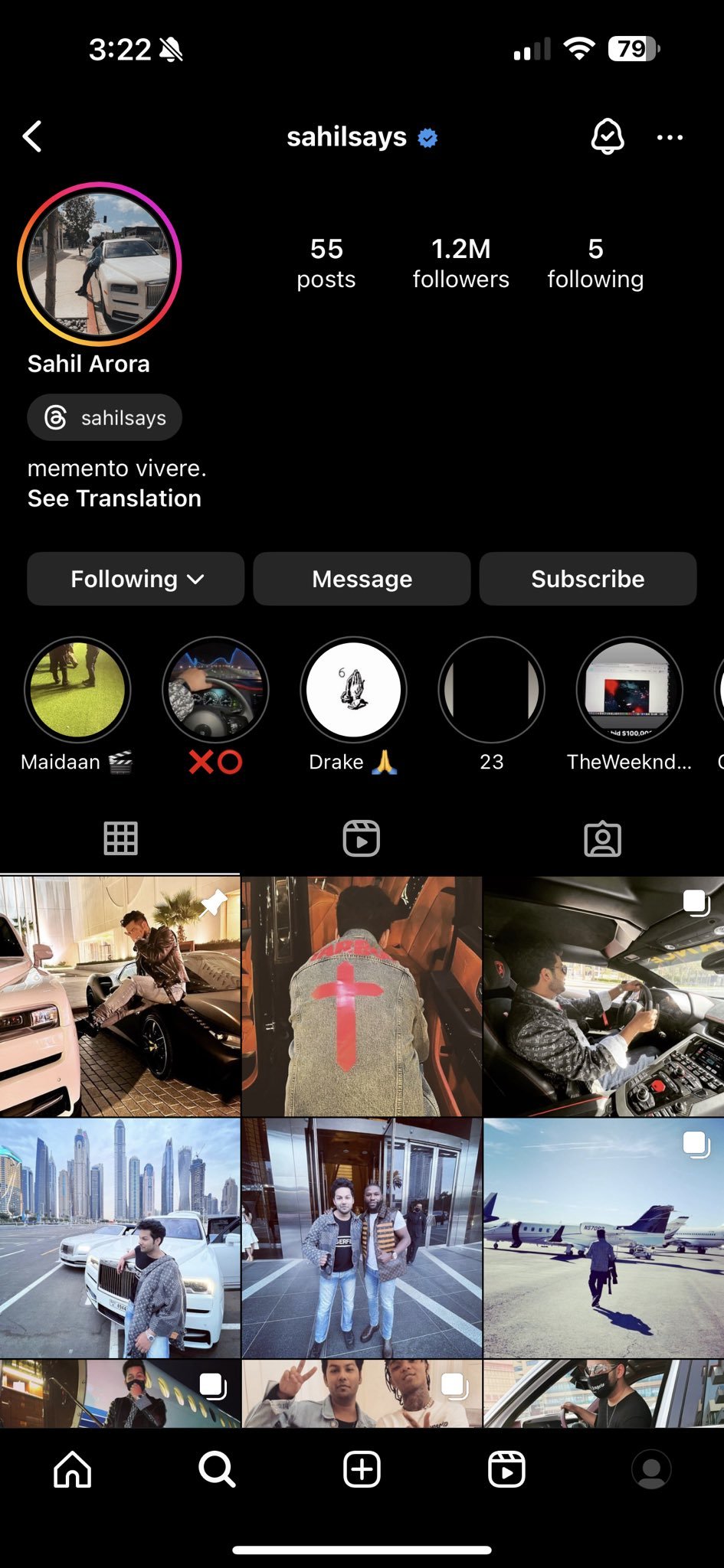Switch to the tagged photos tab
The width and height of the screenshot is (724, 1568).
[x=602, y=838]
